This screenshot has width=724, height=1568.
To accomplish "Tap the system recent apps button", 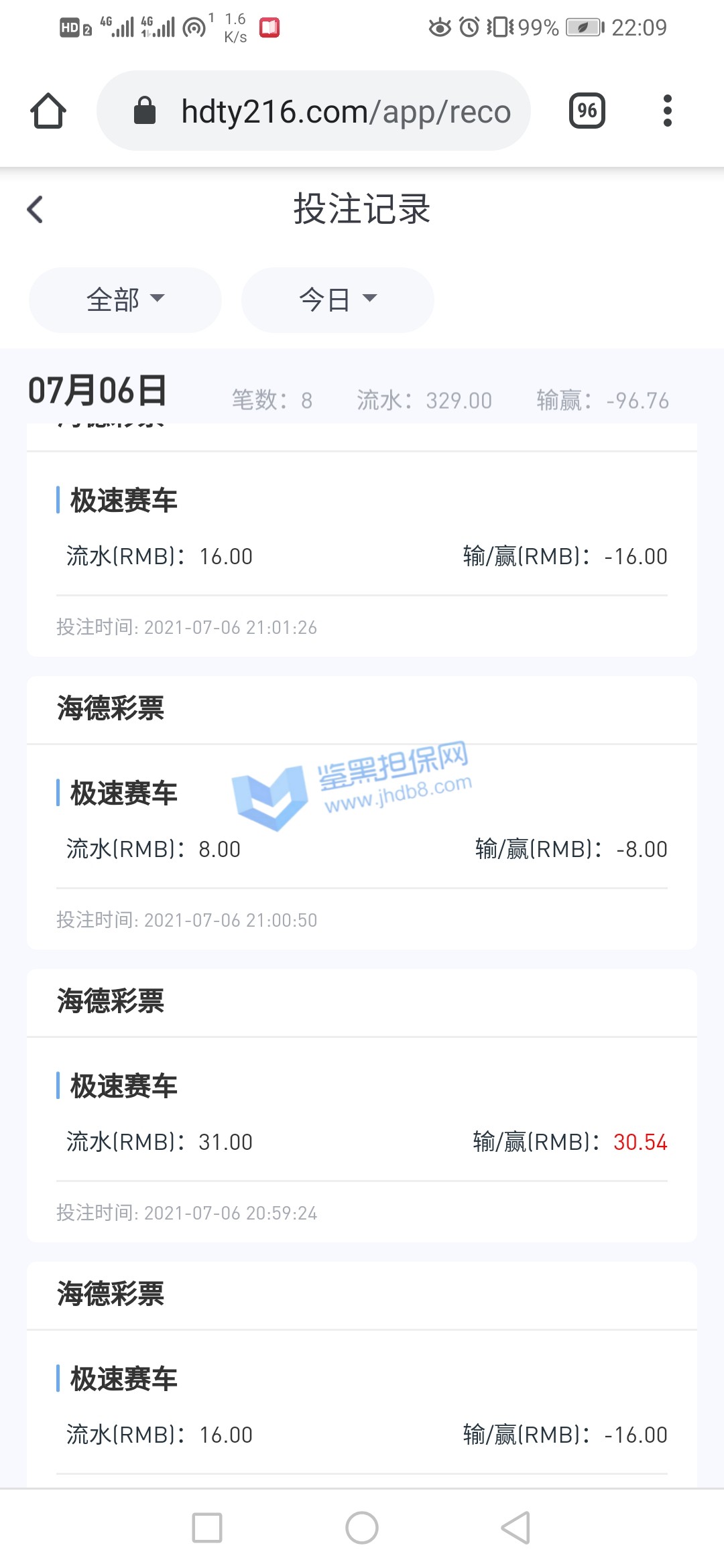I will coord(207,1527).
